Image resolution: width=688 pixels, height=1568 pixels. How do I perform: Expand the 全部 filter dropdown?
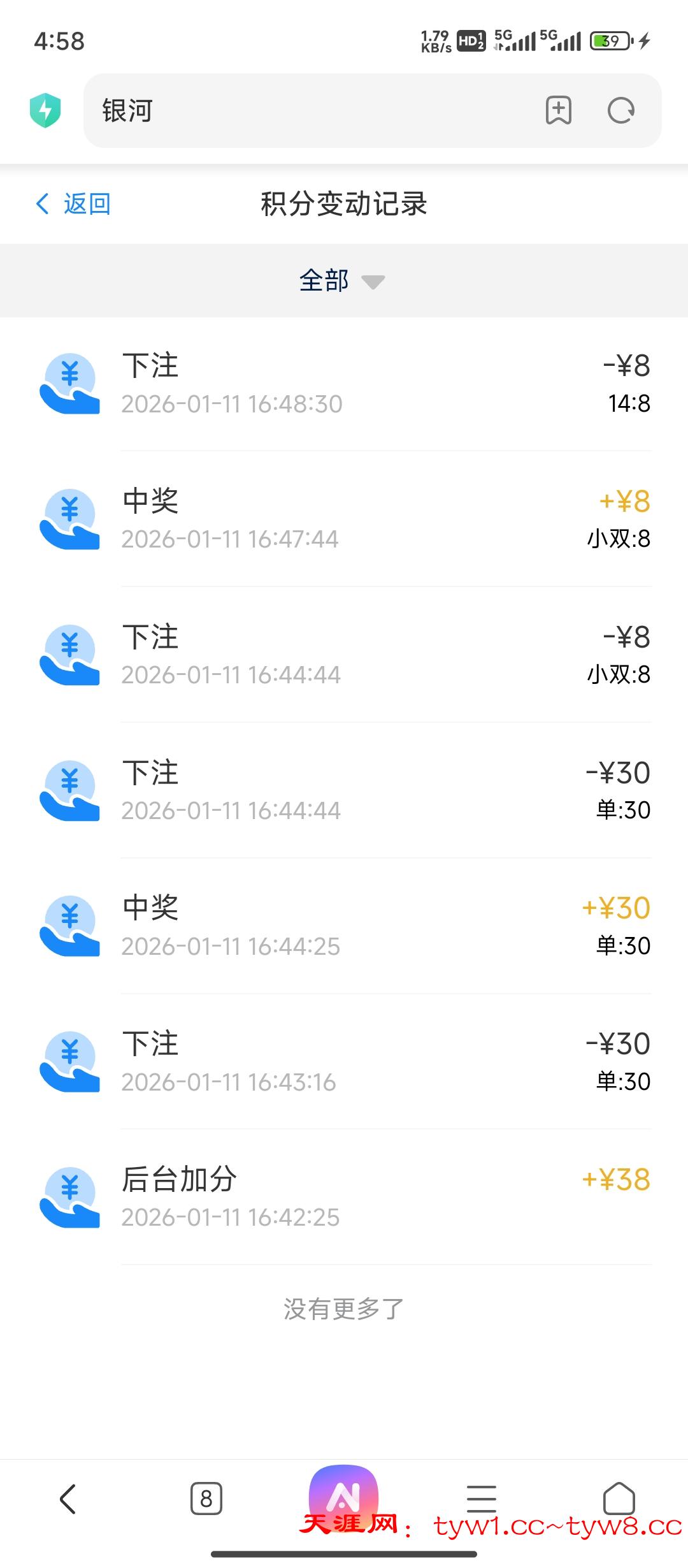pos(342,280)
